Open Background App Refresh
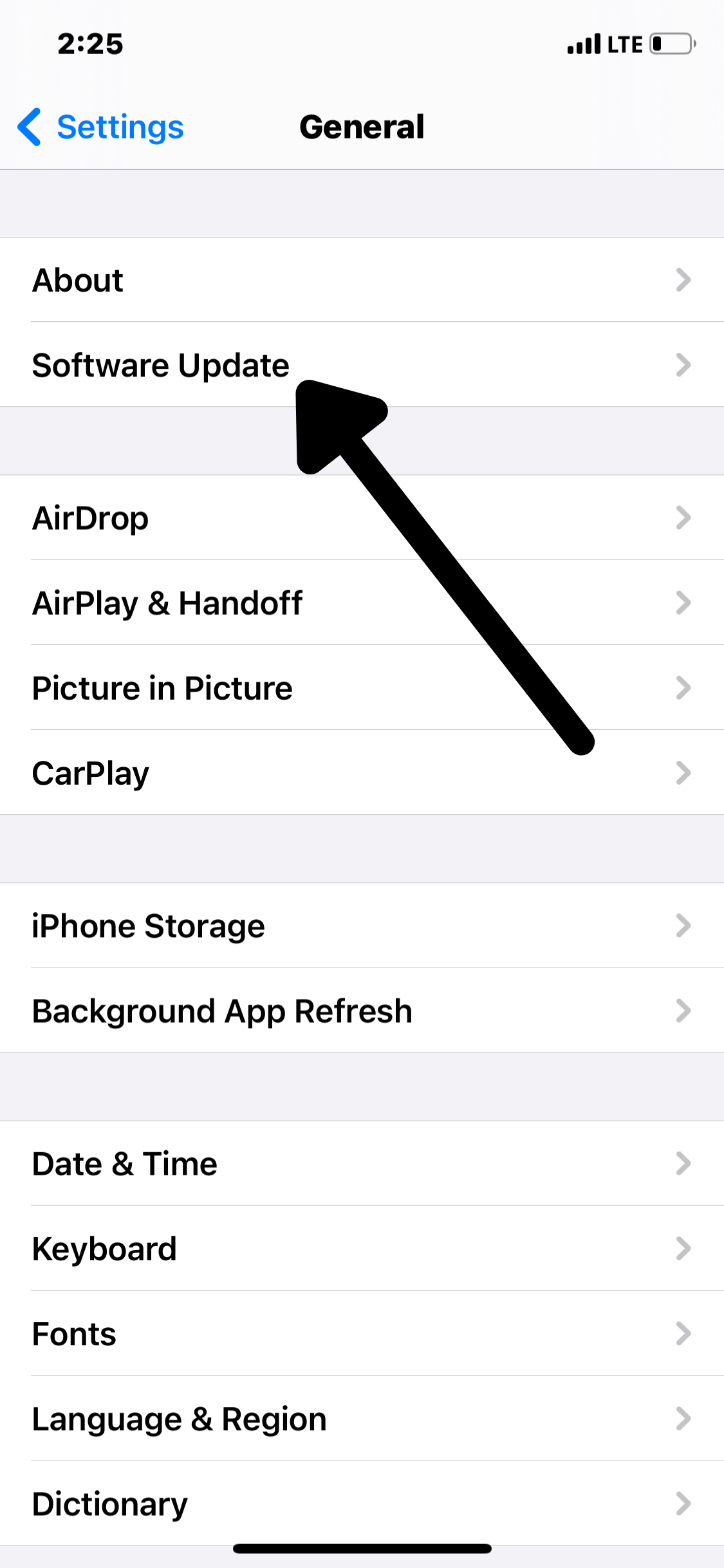724x1568 pixels. (x=360, y=1011)
